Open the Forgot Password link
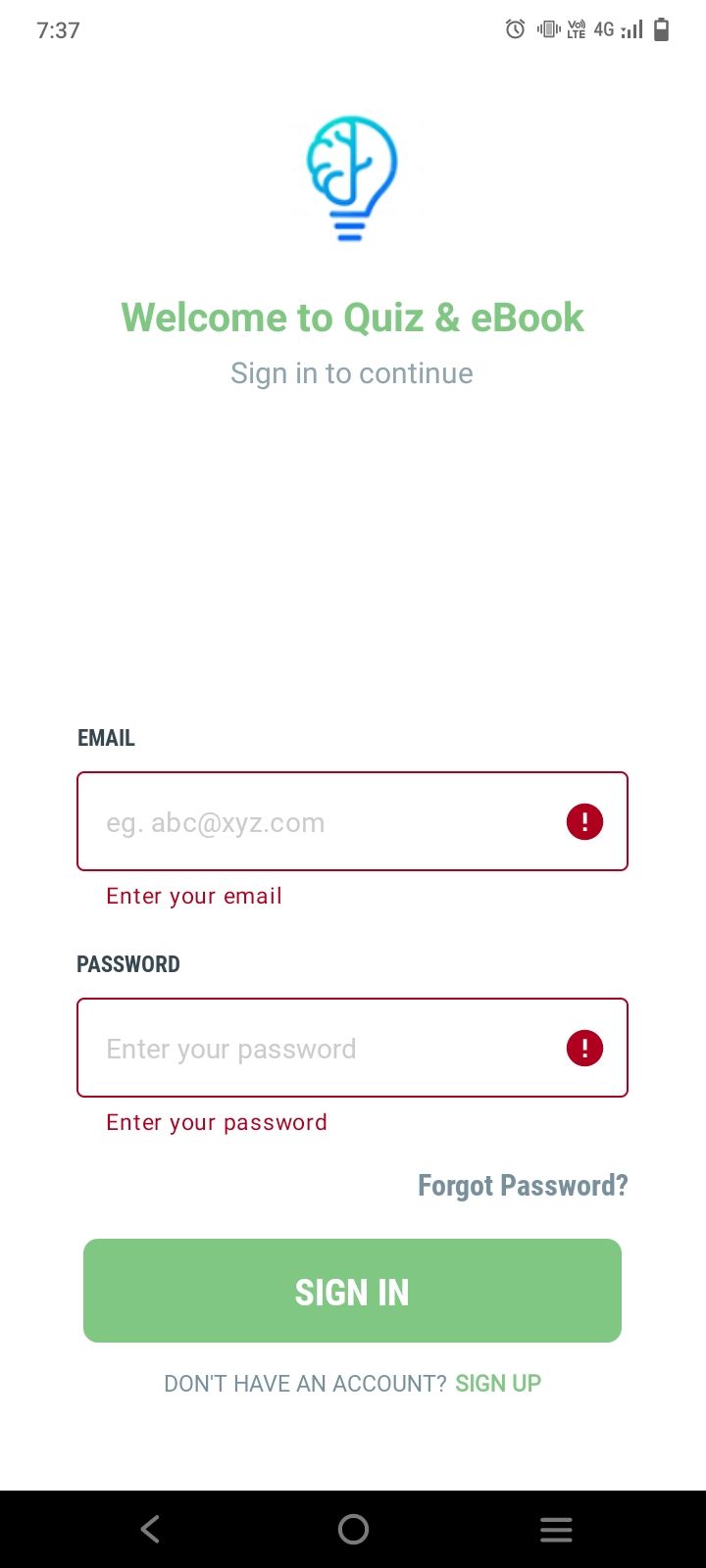This screenshot has height=1568, width=706. coord(523,1186)
